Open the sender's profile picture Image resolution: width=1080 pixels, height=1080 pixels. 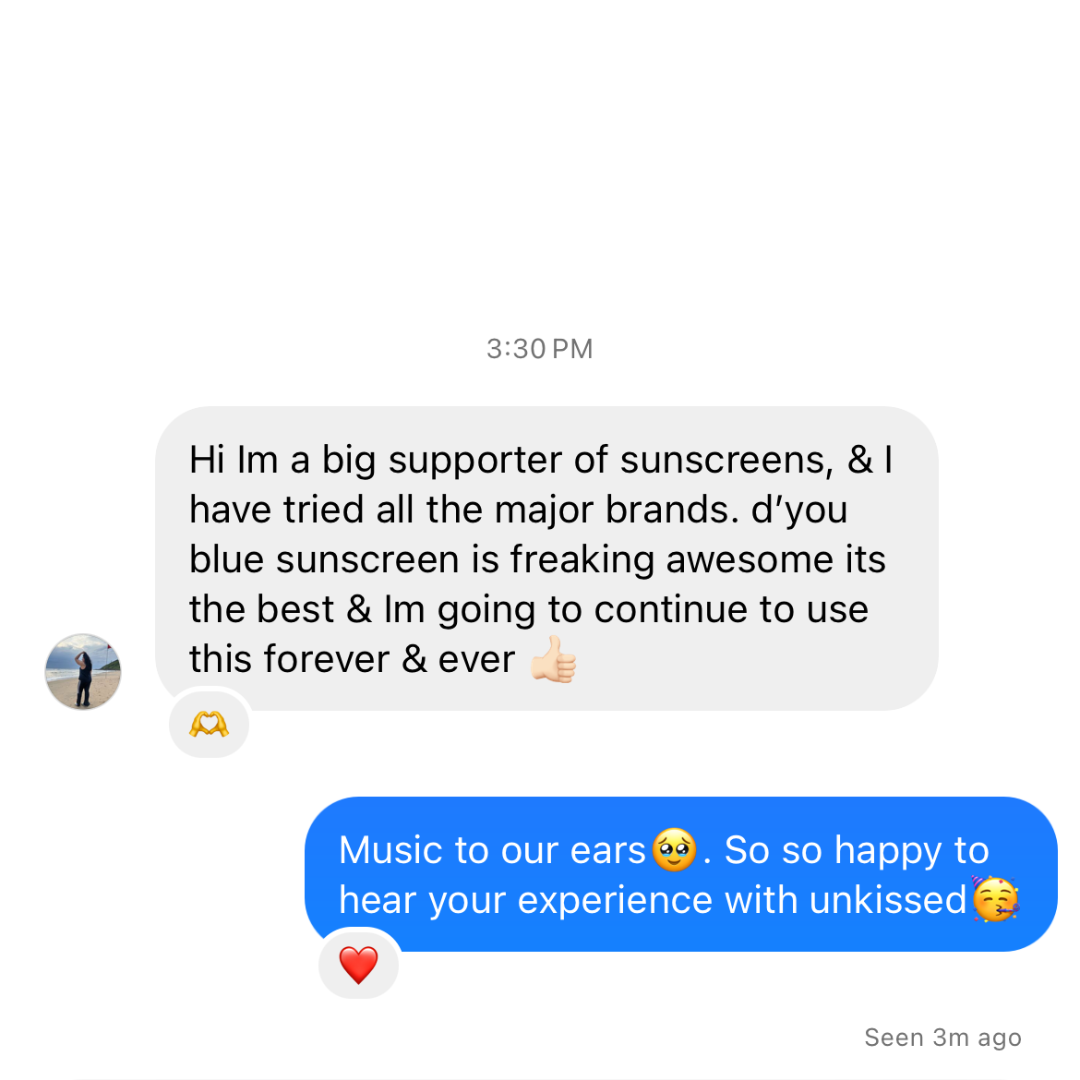pyautogui.click(x=83, y=671)
